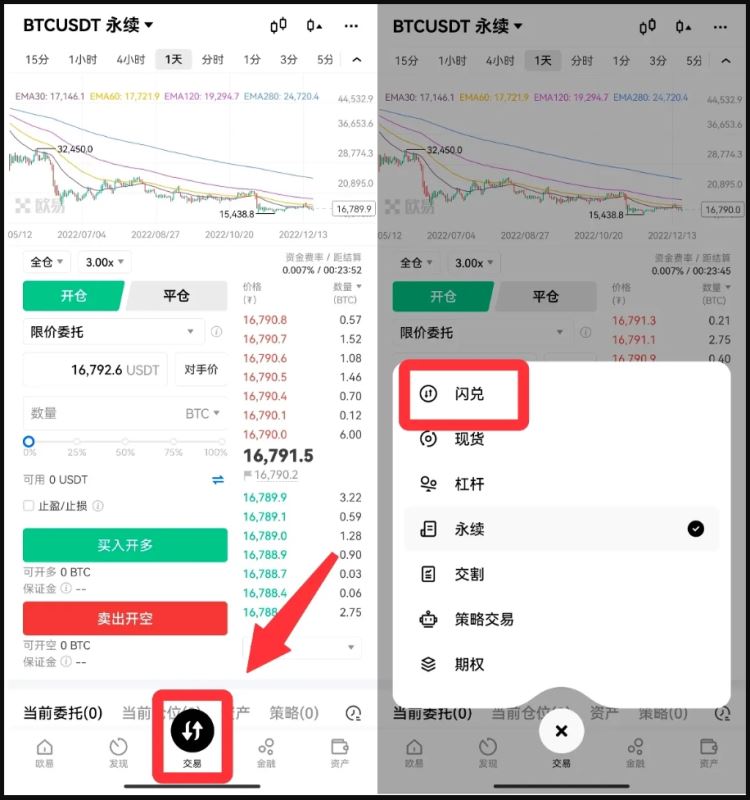Tap the × button to close the menu
This screenshot has width=750, height=800.
(x=562, y=730)
